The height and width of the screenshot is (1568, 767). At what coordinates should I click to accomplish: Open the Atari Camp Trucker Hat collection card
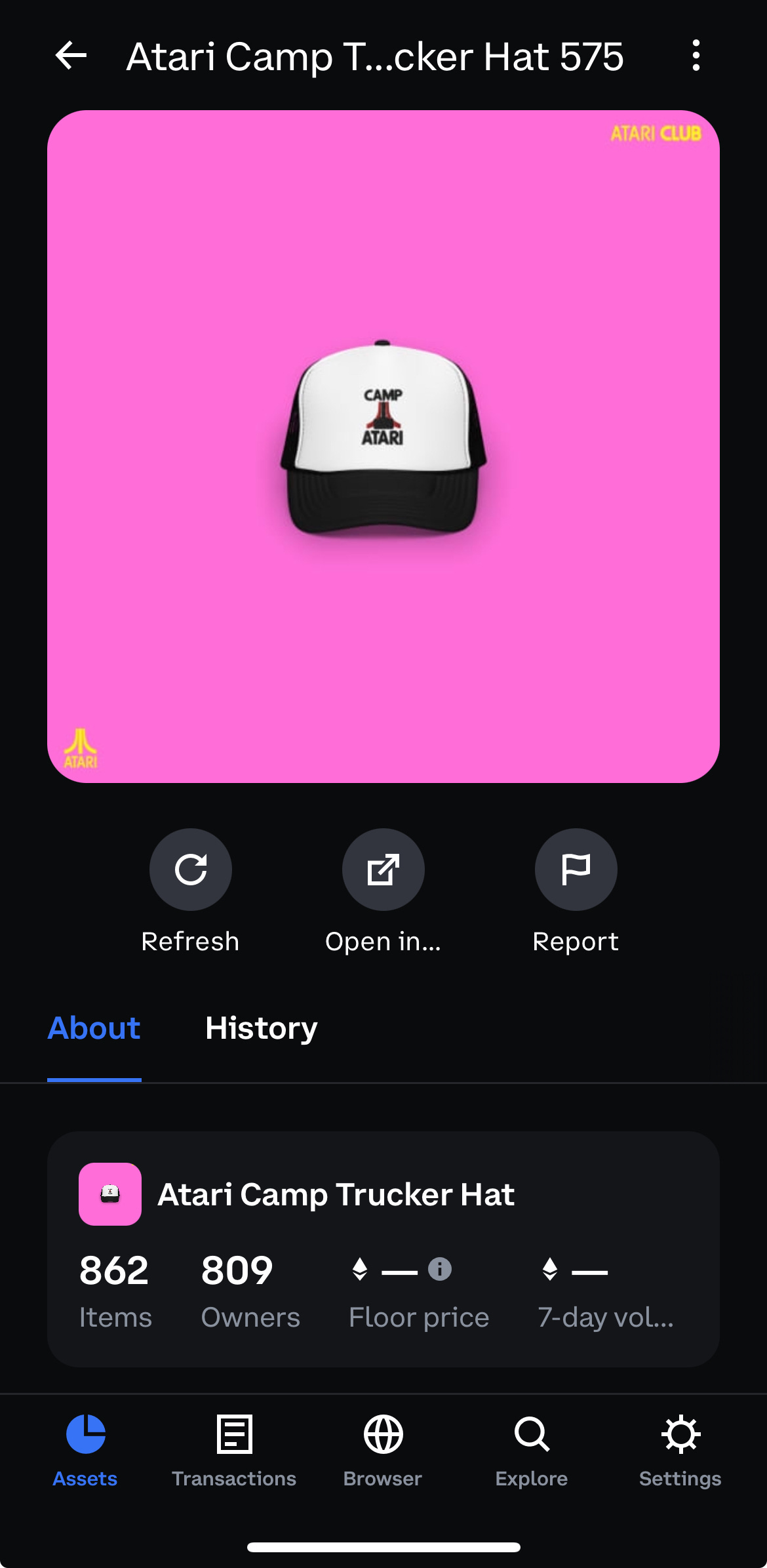[336, 1194]
